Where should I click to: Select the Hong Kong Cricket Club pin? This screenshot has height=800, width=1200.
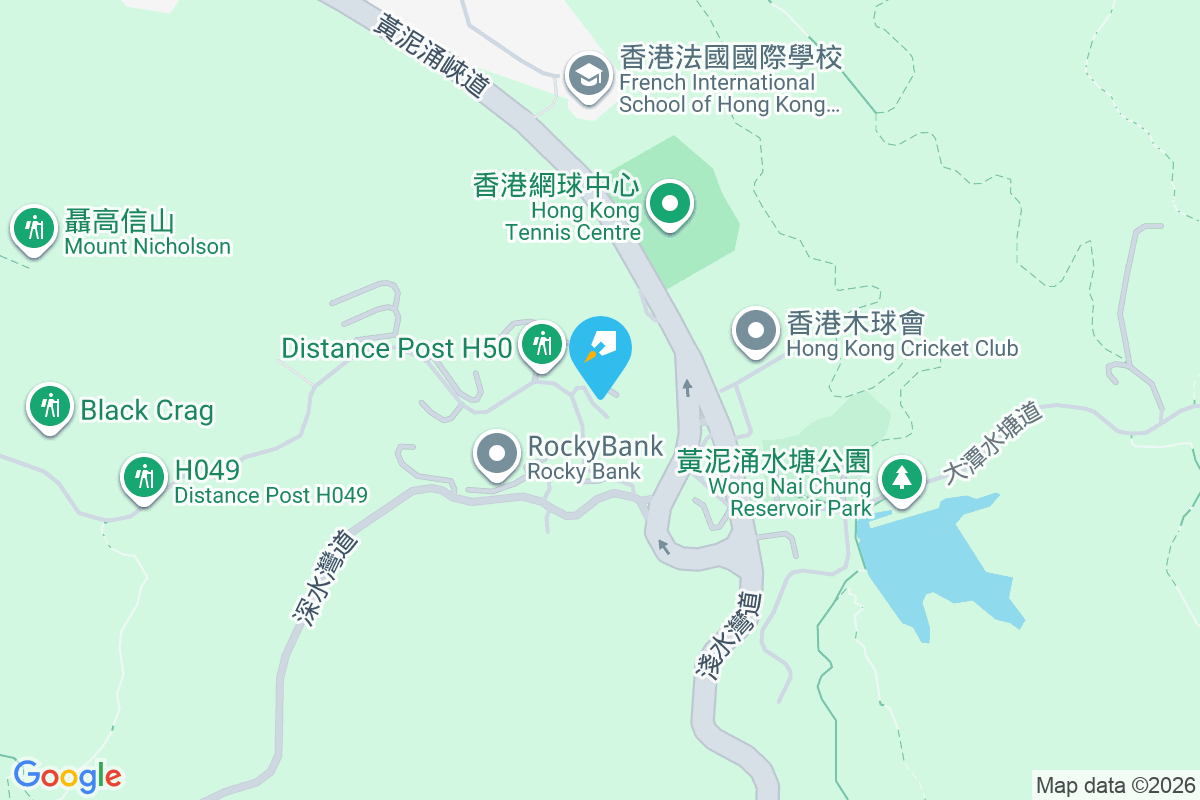tap(756, 331)
